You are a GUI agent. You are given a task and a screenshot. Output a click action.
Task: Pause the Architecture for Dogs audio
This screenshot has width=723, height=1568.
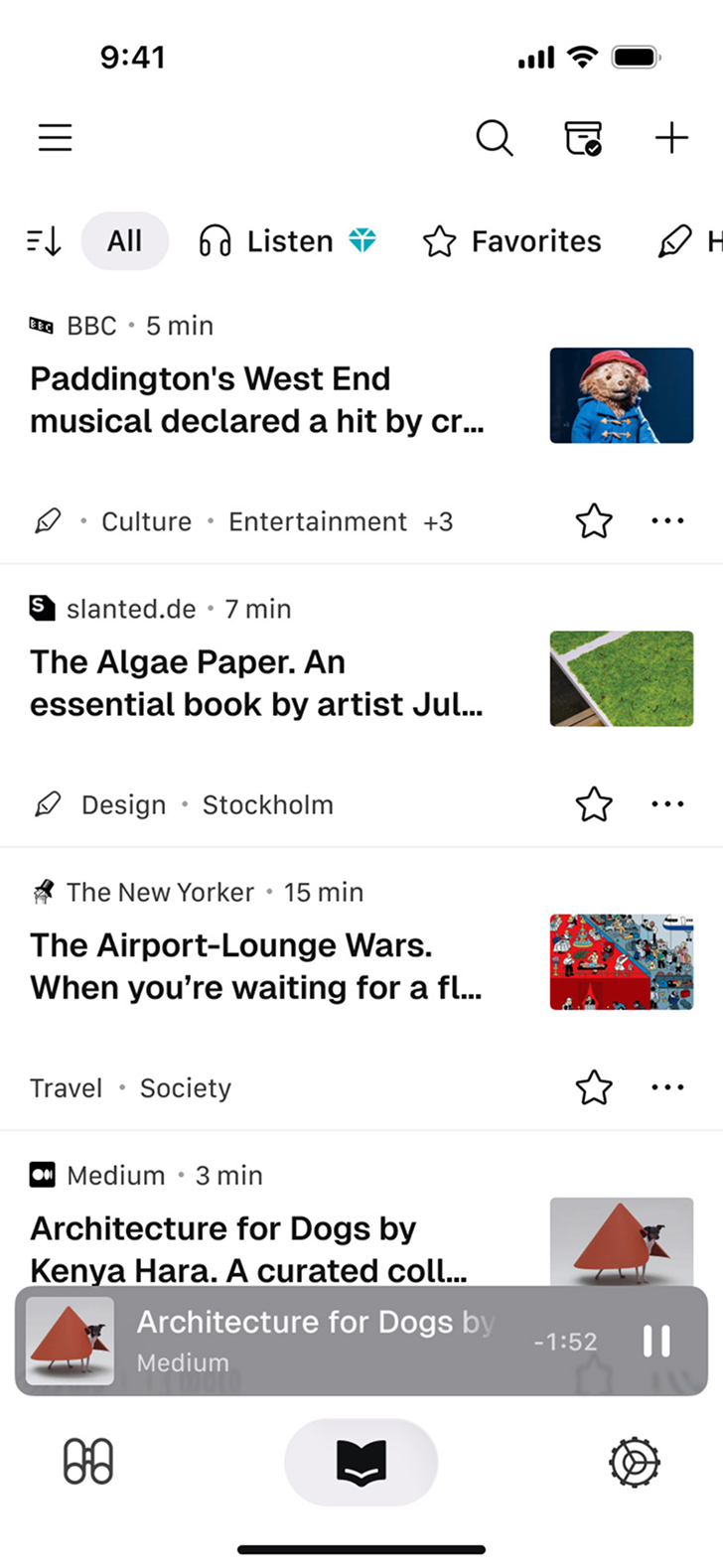pyautogui.click(x=656, y=1342)
